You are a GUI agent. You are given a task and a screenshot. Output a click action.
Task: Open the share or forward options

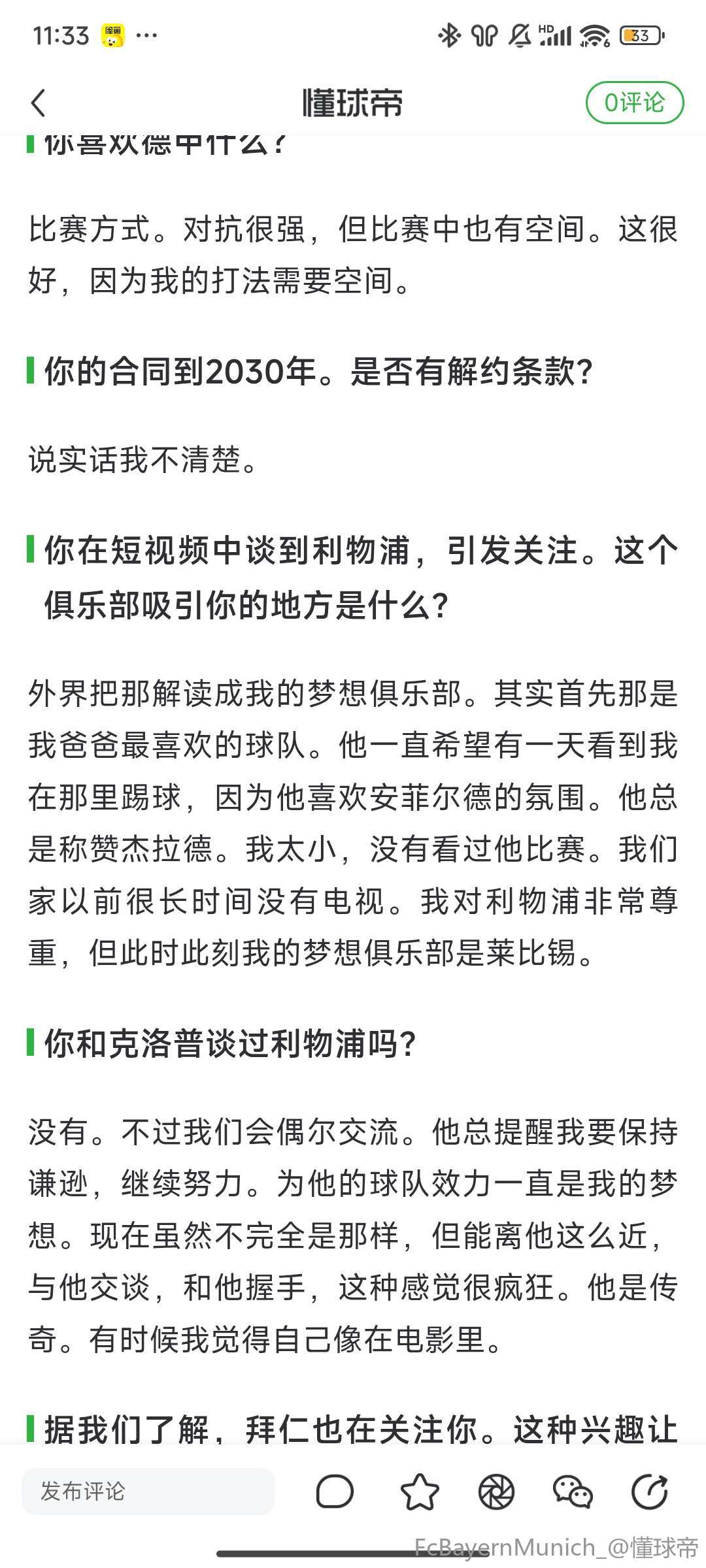coord(649,1492)
